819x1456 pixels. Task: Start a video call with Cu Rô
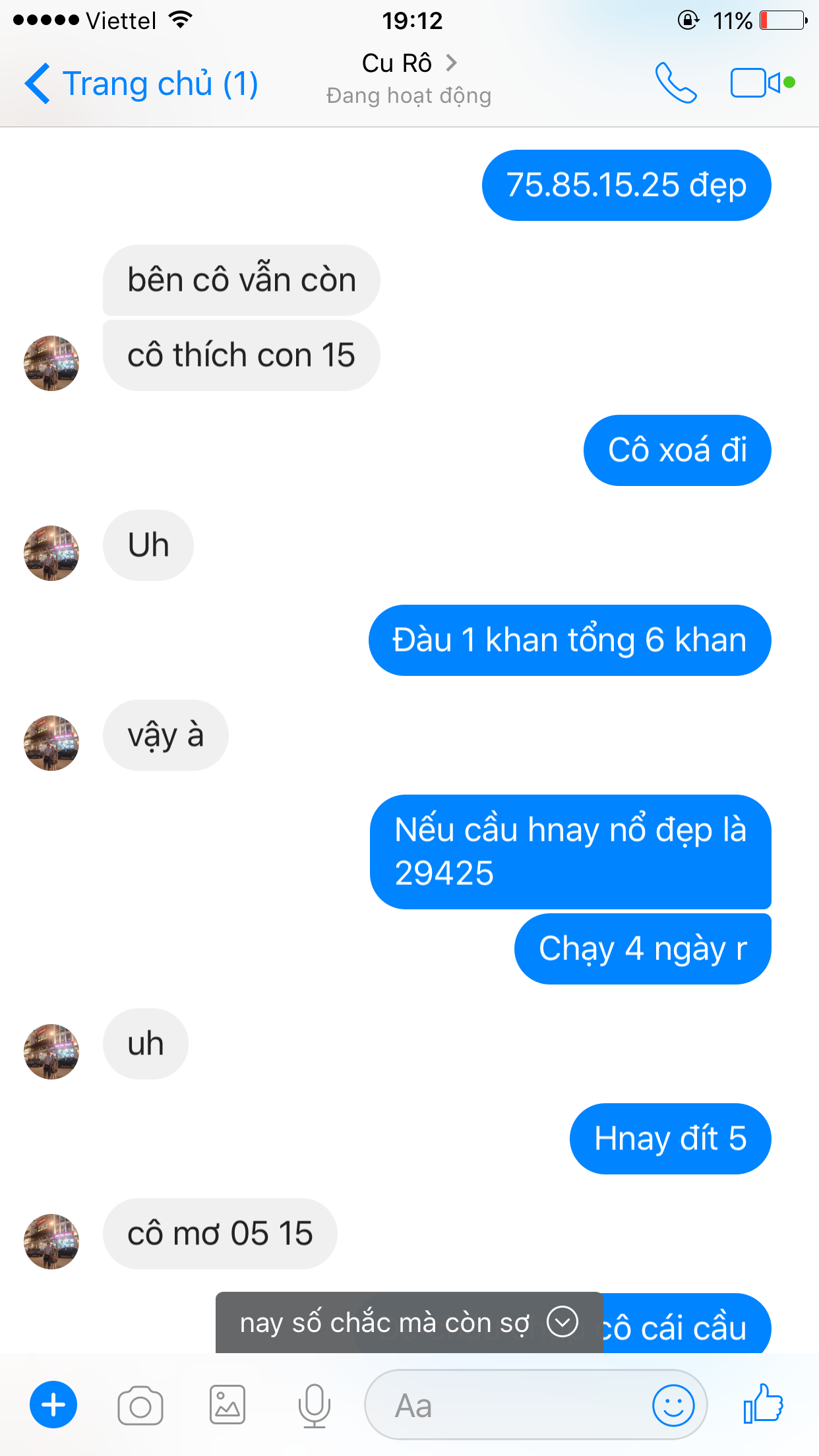click(756, 83)
